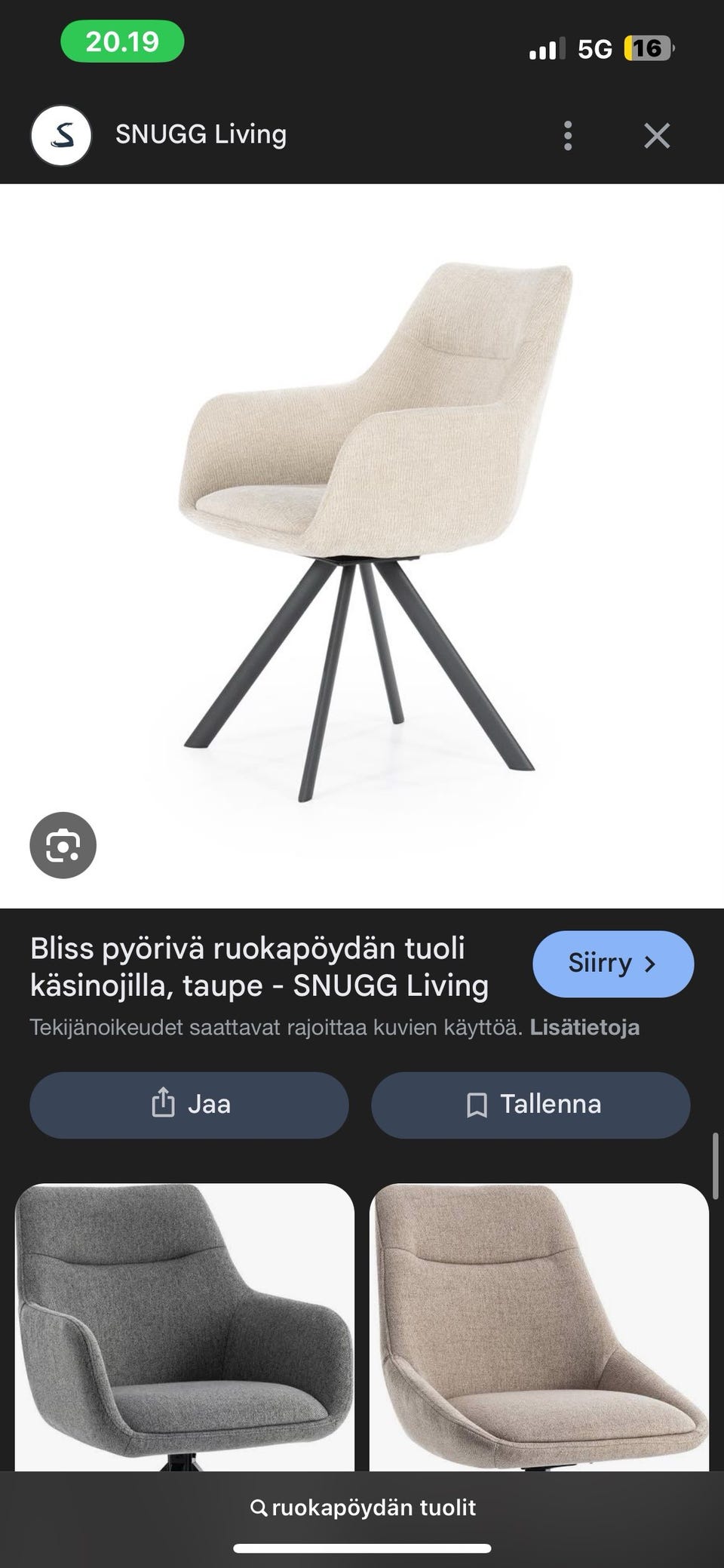The width and height of the screenshot is (724, 1568).
Task: Tap the green 20.19 time pill
Action: click(121, 42)
